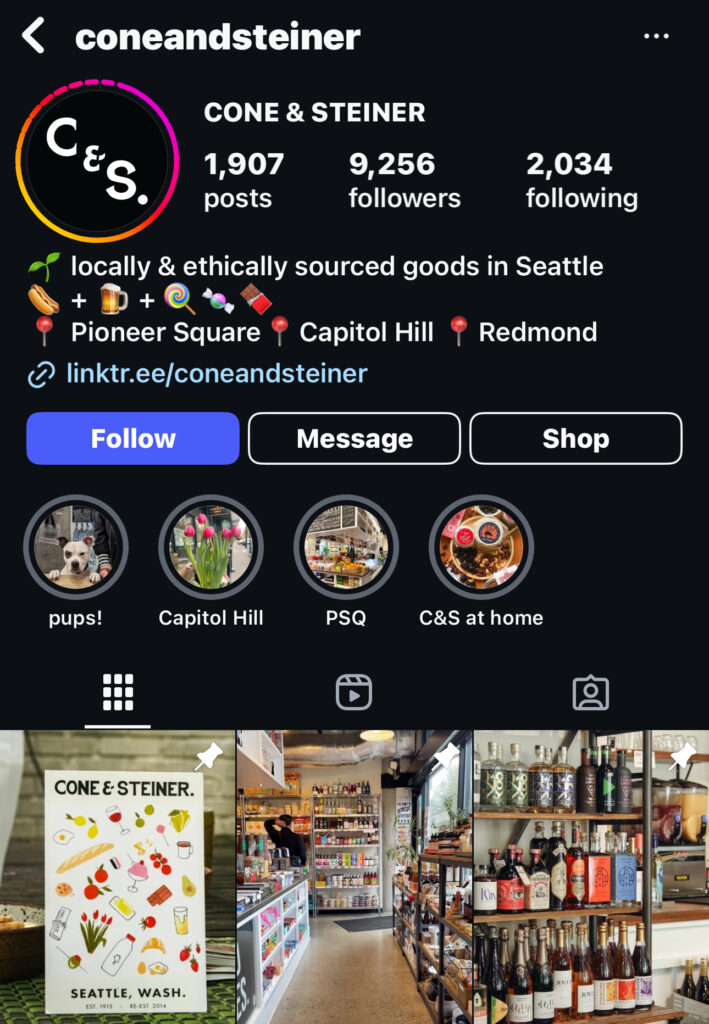The width and height of the screenshot is (709, 1024).
Task: Open the linktr.ee/coneandsteiner link
Action: [x=216, y=374]
